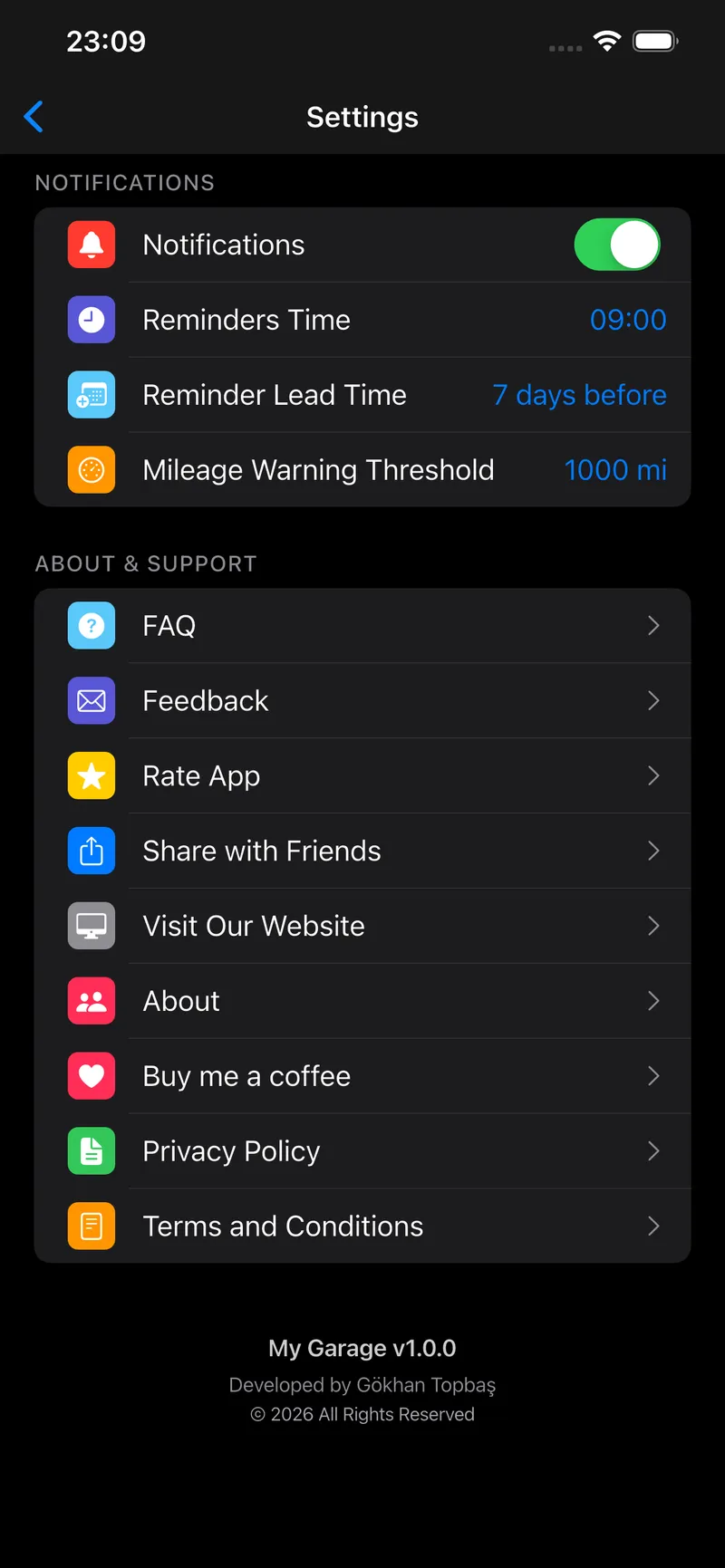Open the Feedback form

(362, 700)
